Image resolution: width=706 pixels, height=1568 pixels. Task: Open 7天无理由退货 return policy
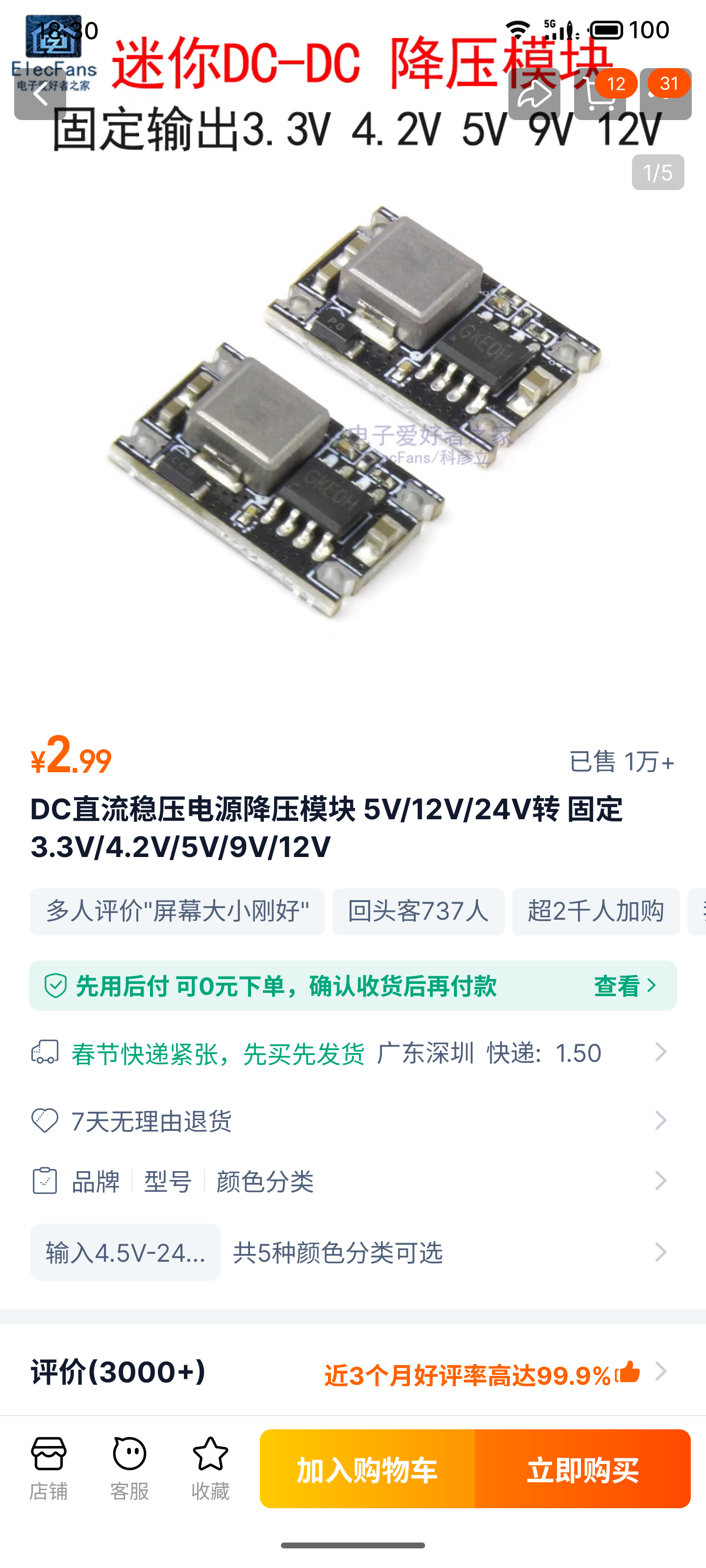click(x=353, y=1121)
